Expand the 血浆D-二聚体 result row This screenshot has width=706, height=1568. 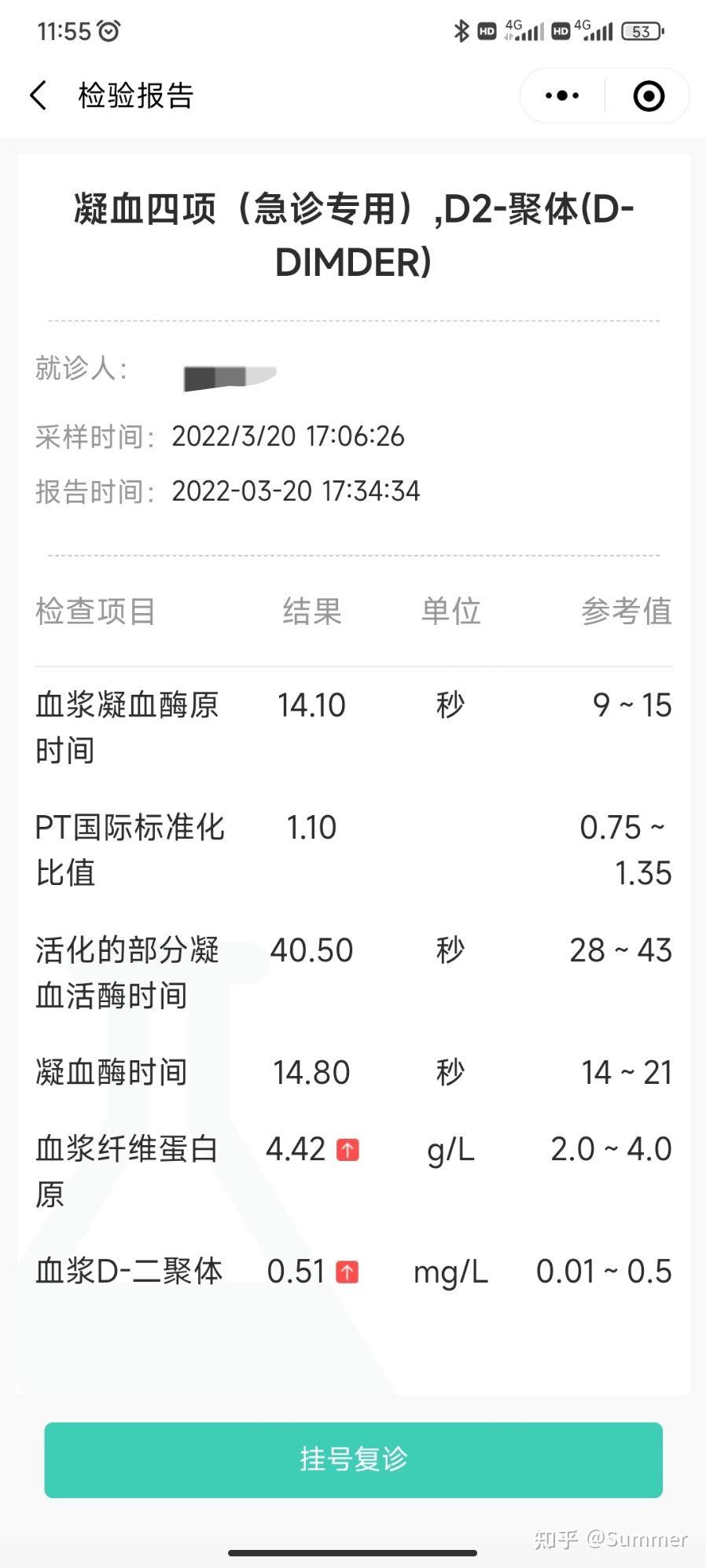coord(129,1272)
